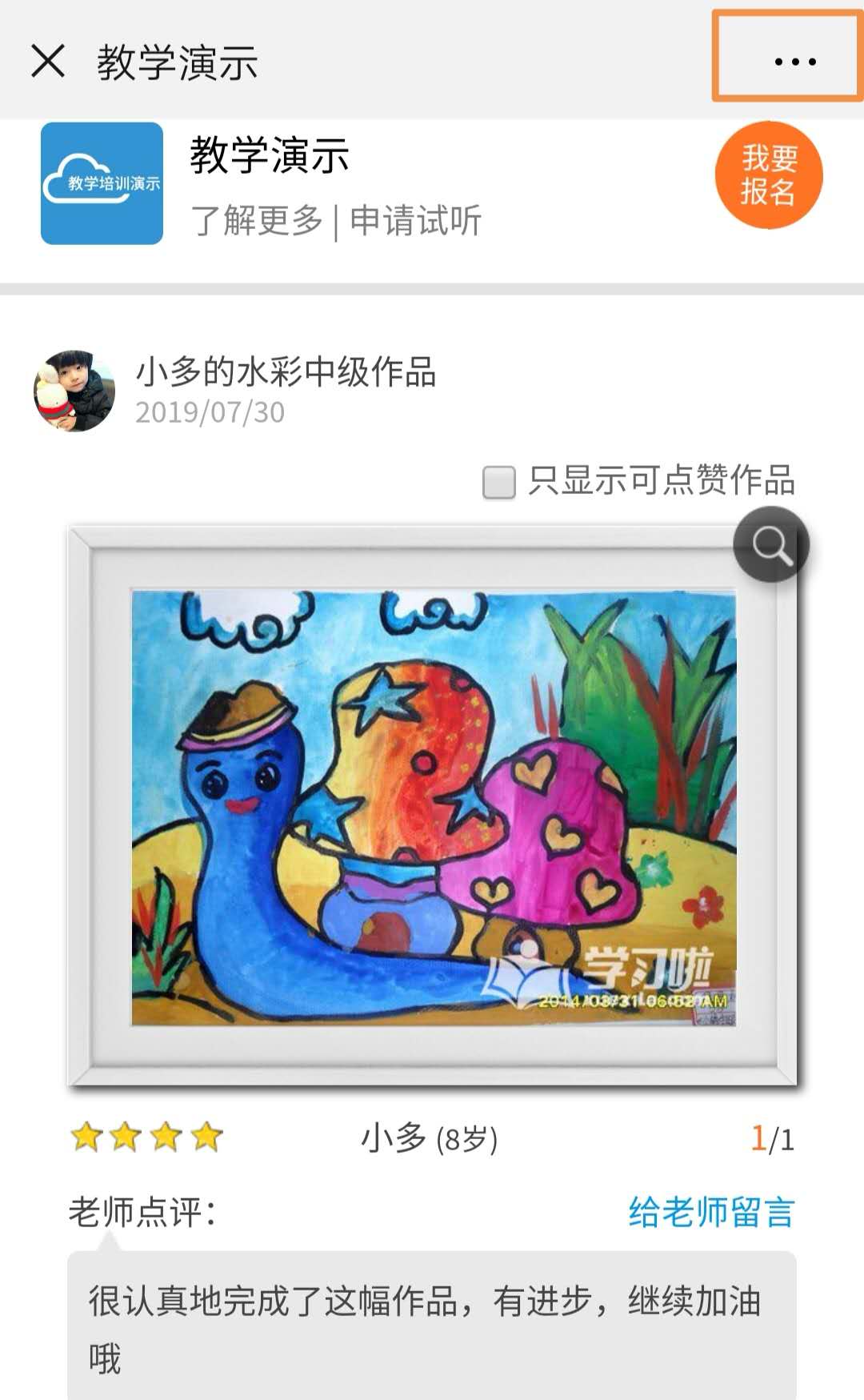Screen dimensions: 864x1400
Task: Tap 给老师留言 to message the teacher
Action: pyautogui.click(x=711, y=1212)
